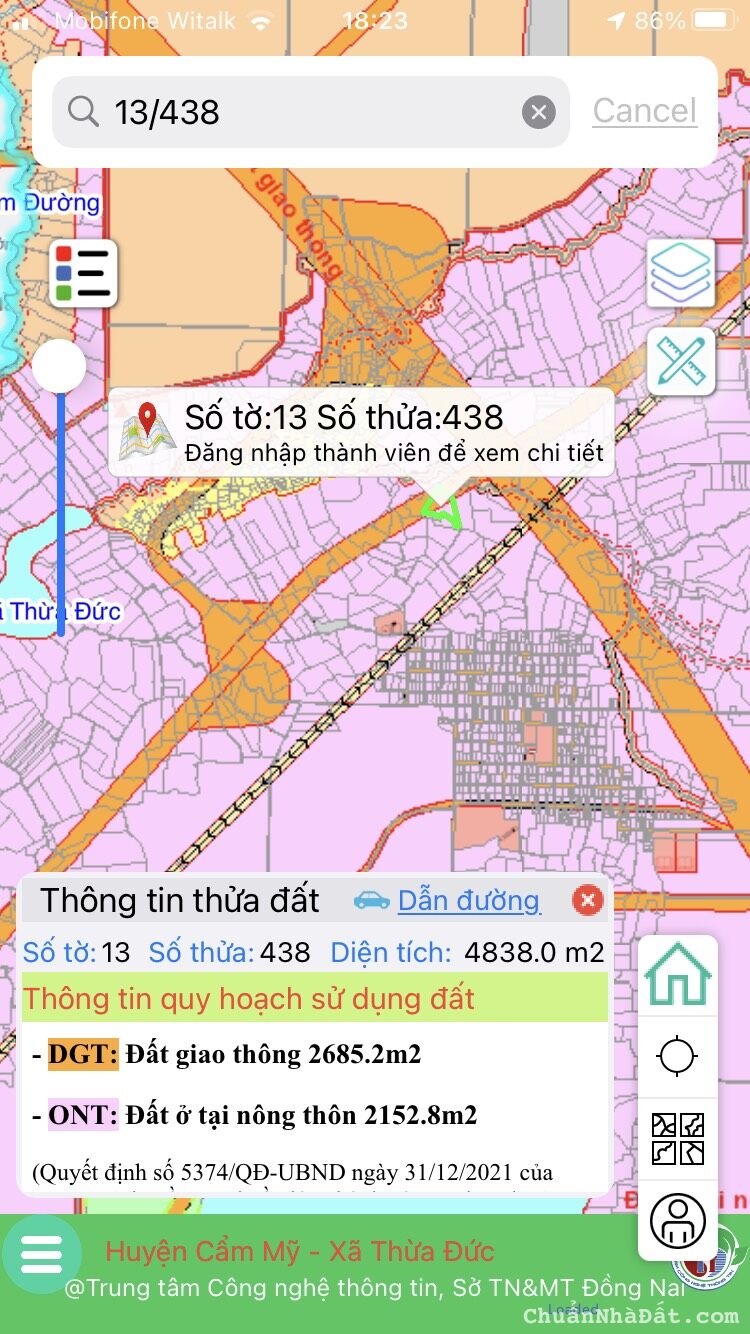This screenshot has height=1334, width=750.
Task: Open the map layers selector
Action: click(681, 273)
